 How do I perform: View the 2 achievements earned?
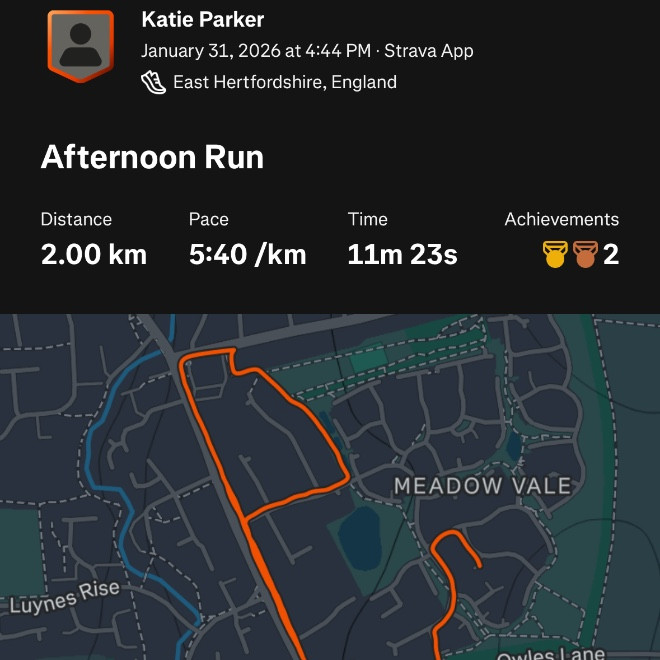[x=580, y=254]
